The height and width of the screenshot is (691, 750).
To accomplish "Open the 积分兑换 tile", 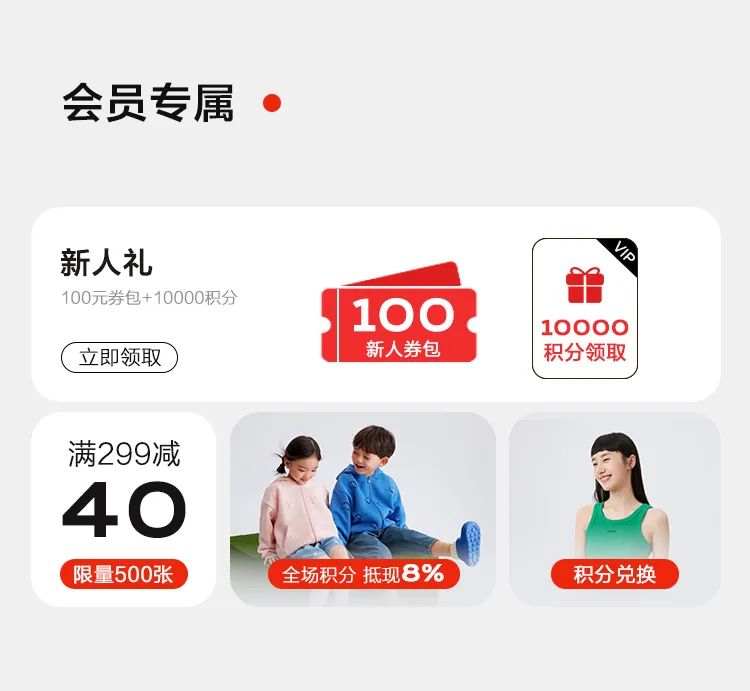I will pyautogui.click(x=614, y=509).
